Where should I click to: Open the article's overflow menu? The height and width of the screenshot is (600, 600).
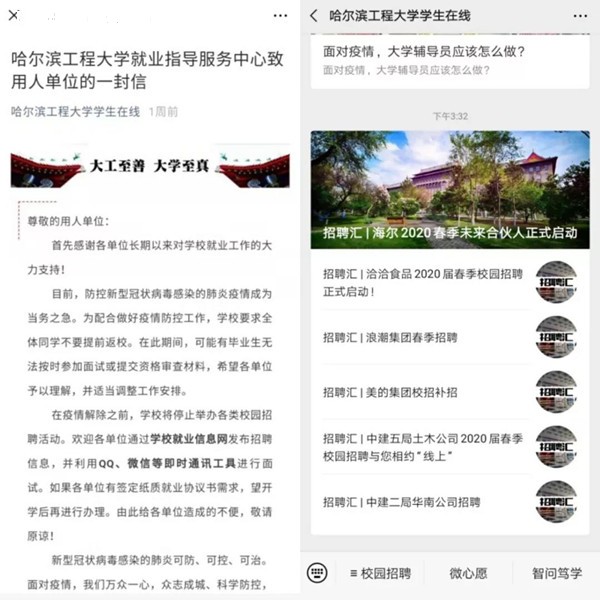[x=280, y=16]
